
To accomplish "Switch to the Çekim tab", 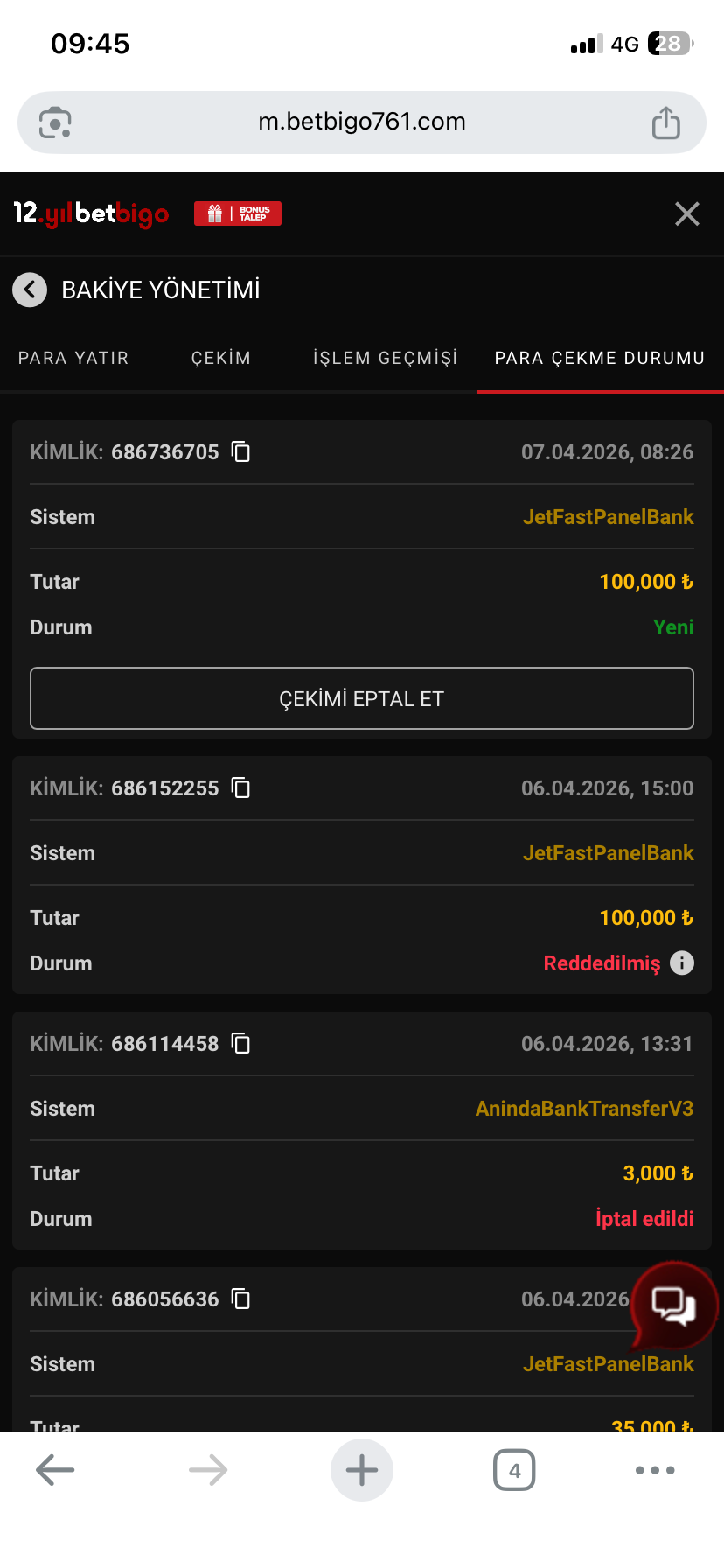I will pyautogui.click(x=221, y=358).
